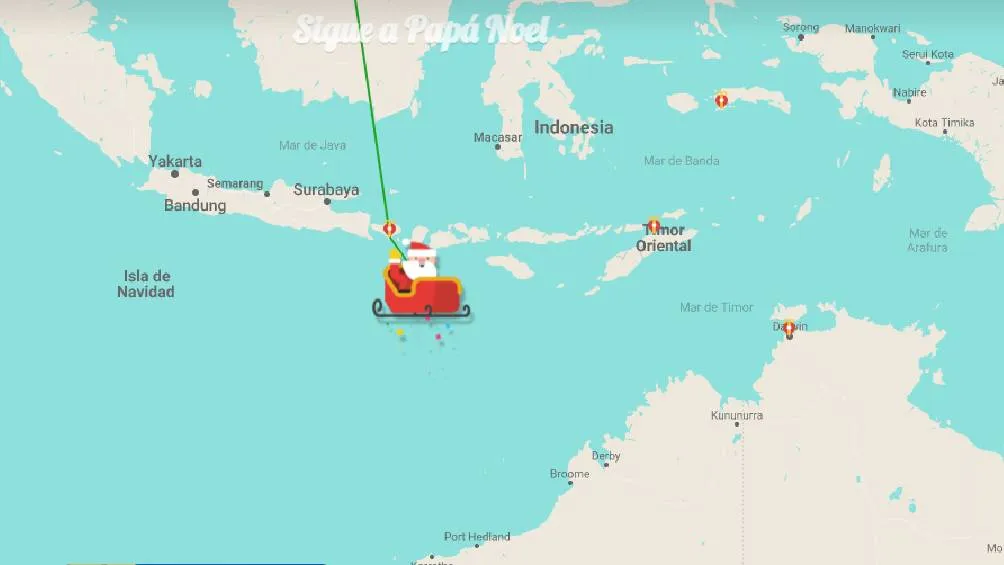Tap the gift marker next to Surabaya
The image size is (1004, 565).
(x=390, y=229)
